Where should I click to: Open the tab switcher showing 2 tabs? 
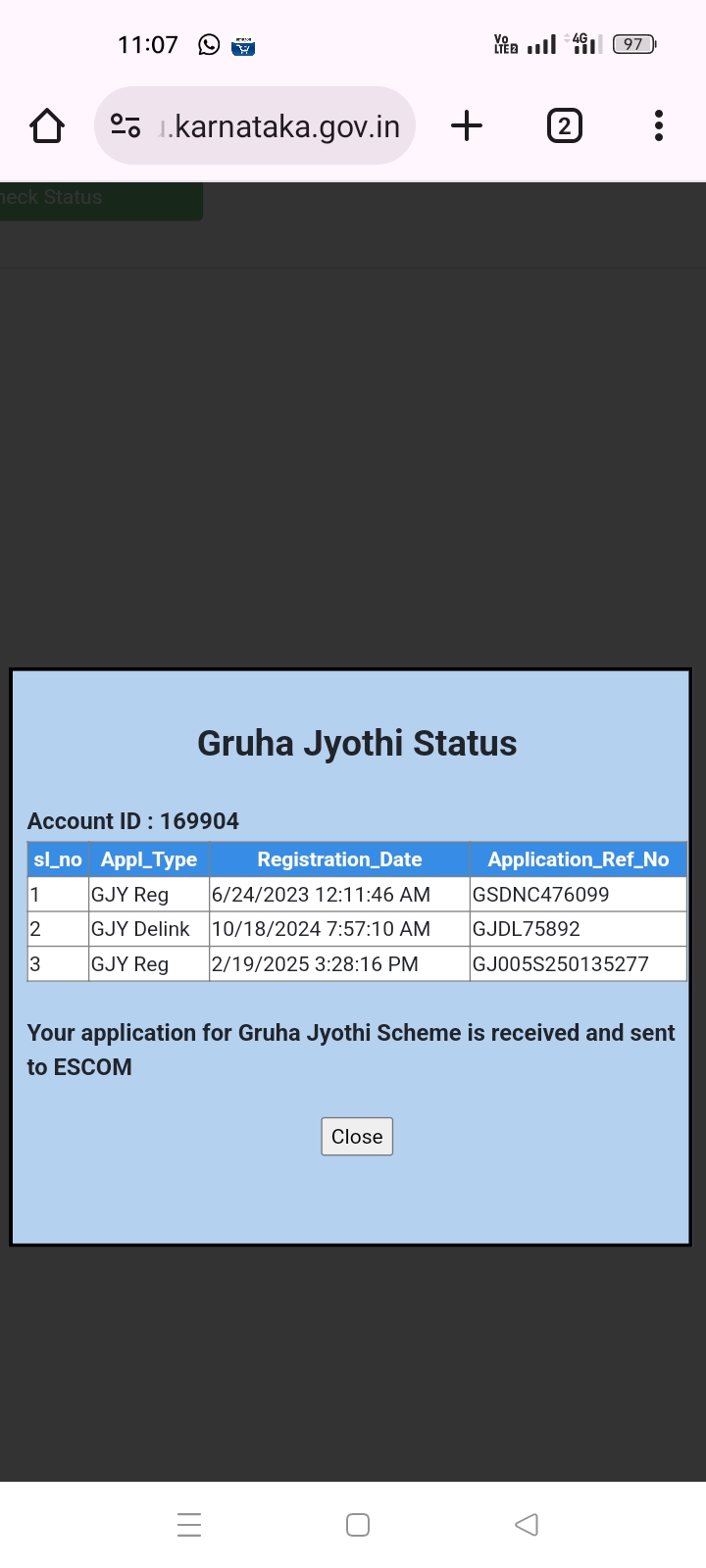point(564,126)
